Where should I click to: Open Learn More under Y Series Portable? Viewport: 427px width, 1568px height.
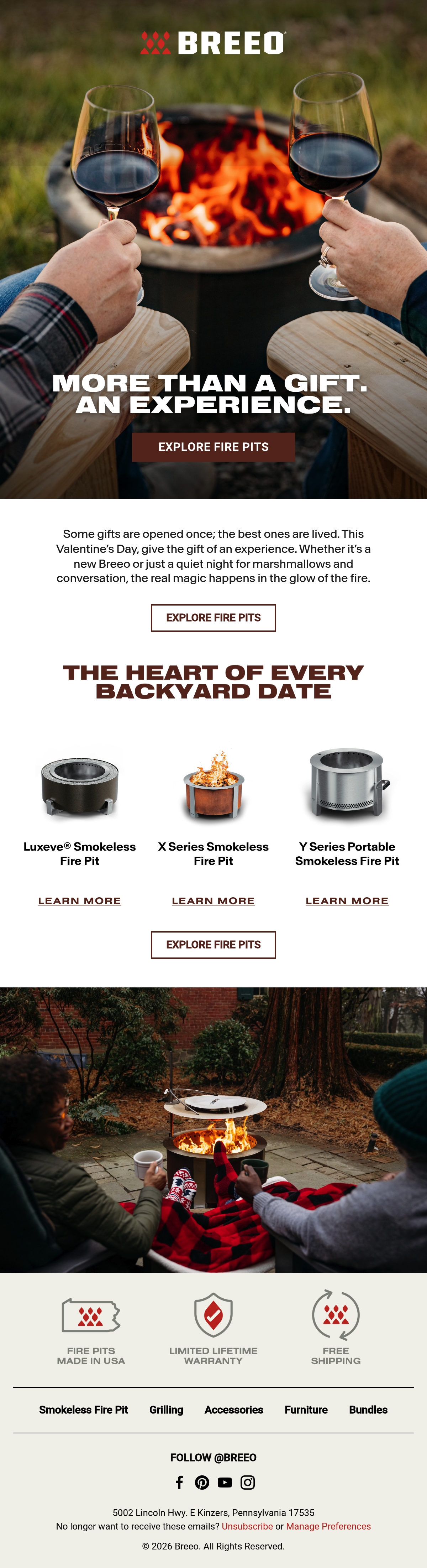pyautogui.click(x=347, y=901)
